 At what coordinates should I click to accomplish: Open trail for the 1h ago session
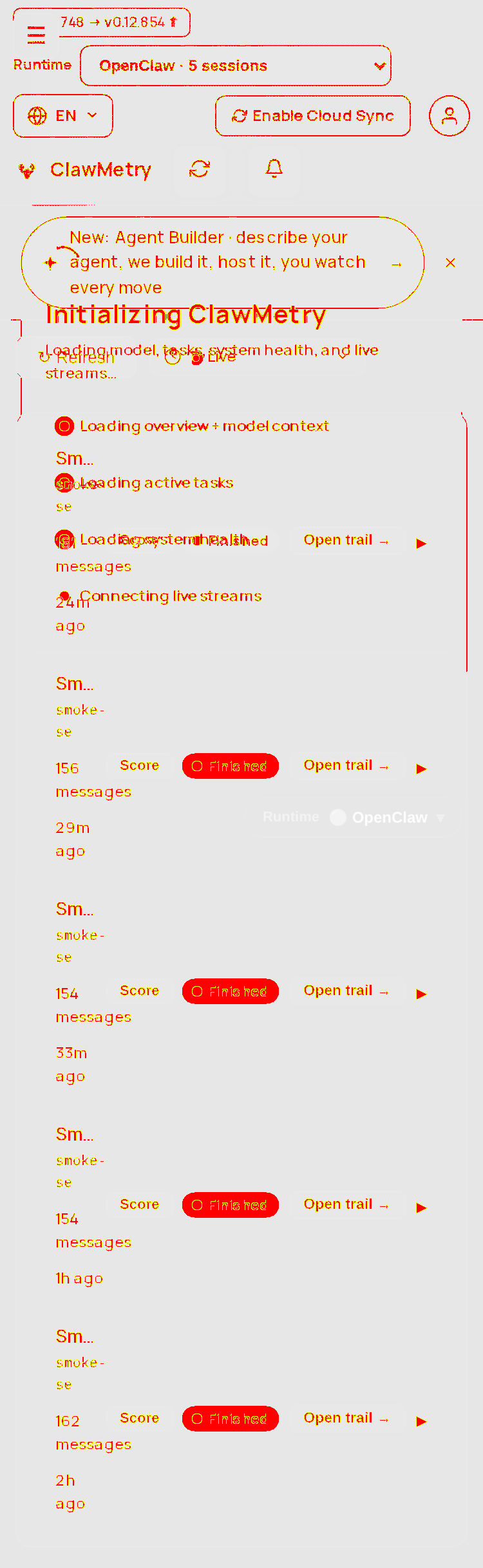click(346, 1205)
